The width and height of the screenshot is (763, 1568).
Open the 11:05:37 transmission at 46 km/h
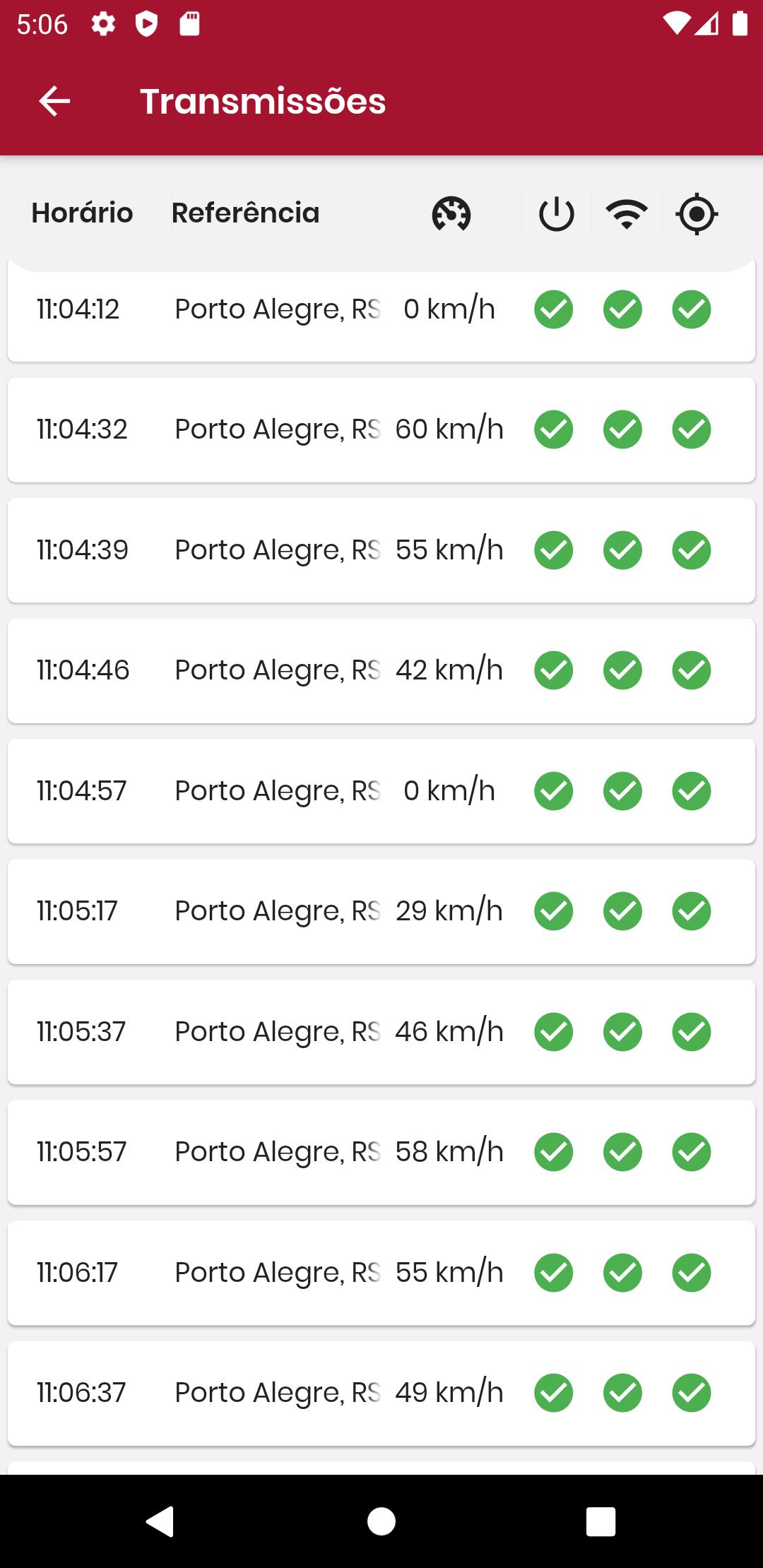(381, 1032)
